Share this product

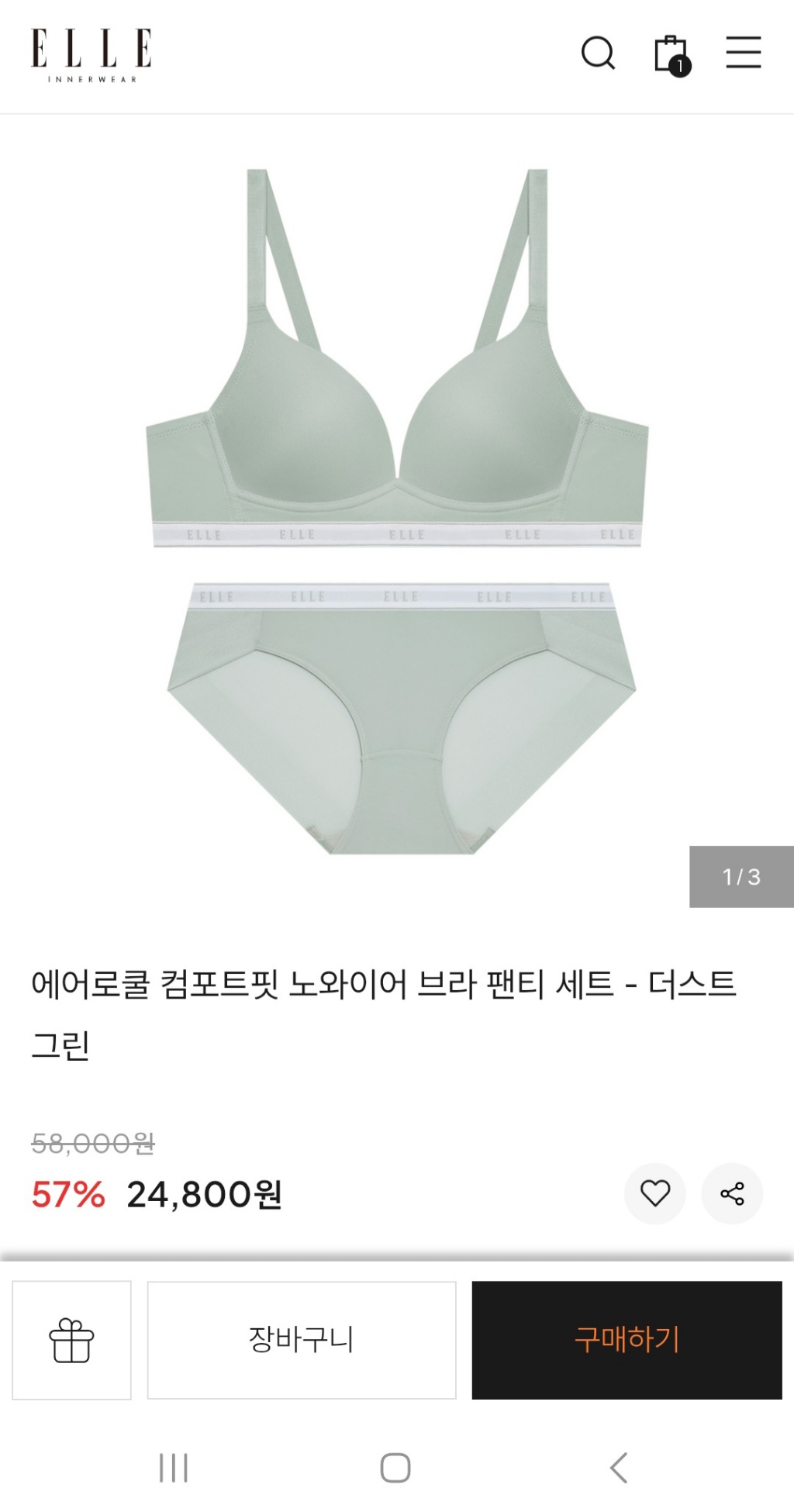coord(732,1193)
